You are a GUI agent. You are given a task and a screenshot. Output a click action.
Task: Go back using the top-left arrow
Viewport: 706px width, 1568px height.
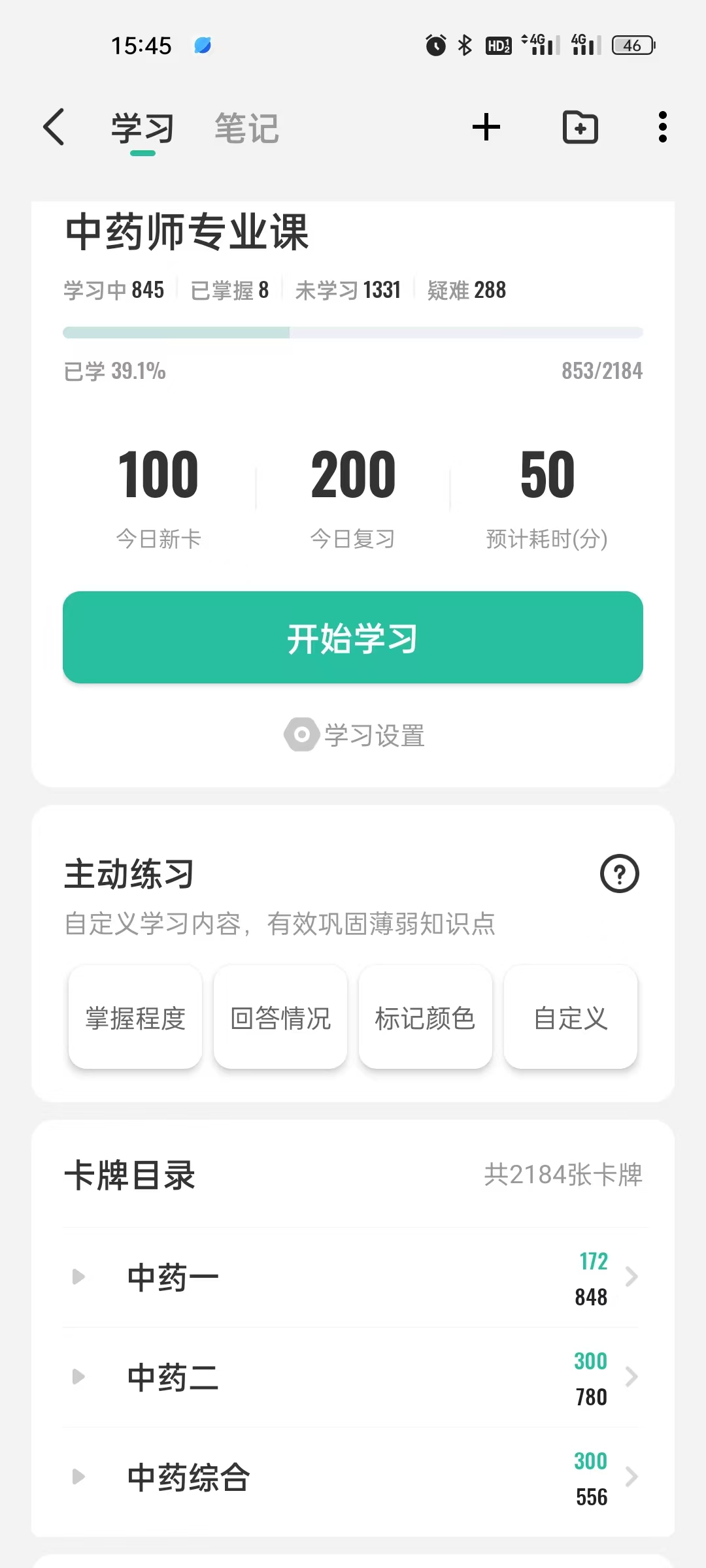[54, 127]
